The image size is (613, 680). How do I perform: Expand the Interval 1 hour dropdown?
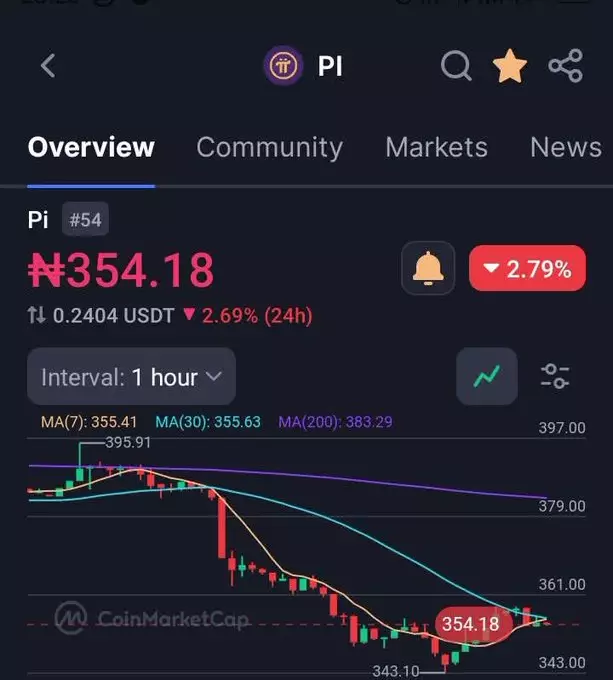[131, 377]
